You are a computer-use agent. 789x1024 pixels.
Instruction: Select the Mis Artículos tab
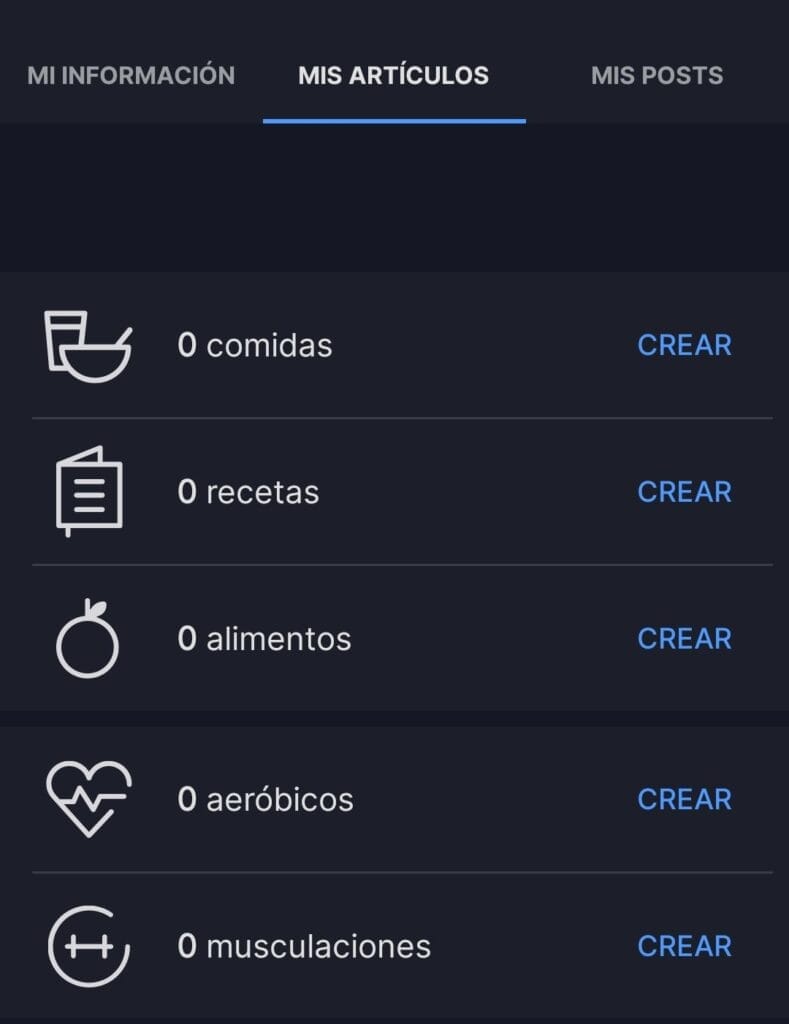(393, 75)
